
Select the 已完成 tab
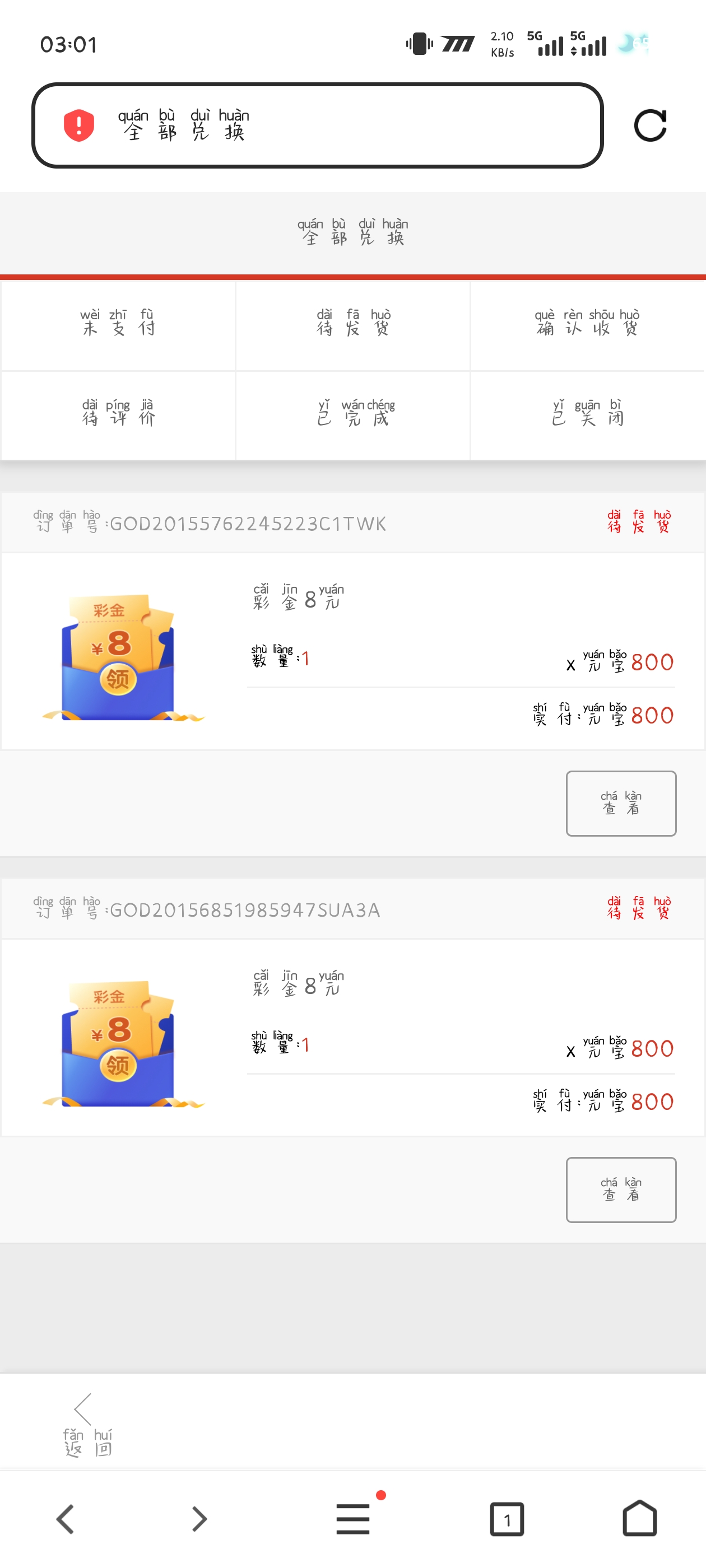354,414
